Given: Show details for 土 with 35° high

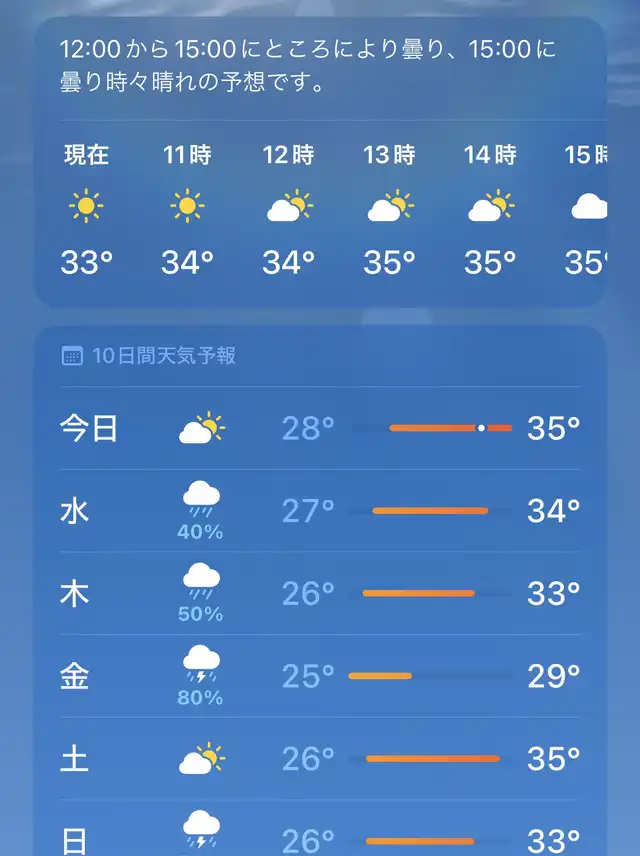Looking at the screenshot, I should [x=320, y=759].
